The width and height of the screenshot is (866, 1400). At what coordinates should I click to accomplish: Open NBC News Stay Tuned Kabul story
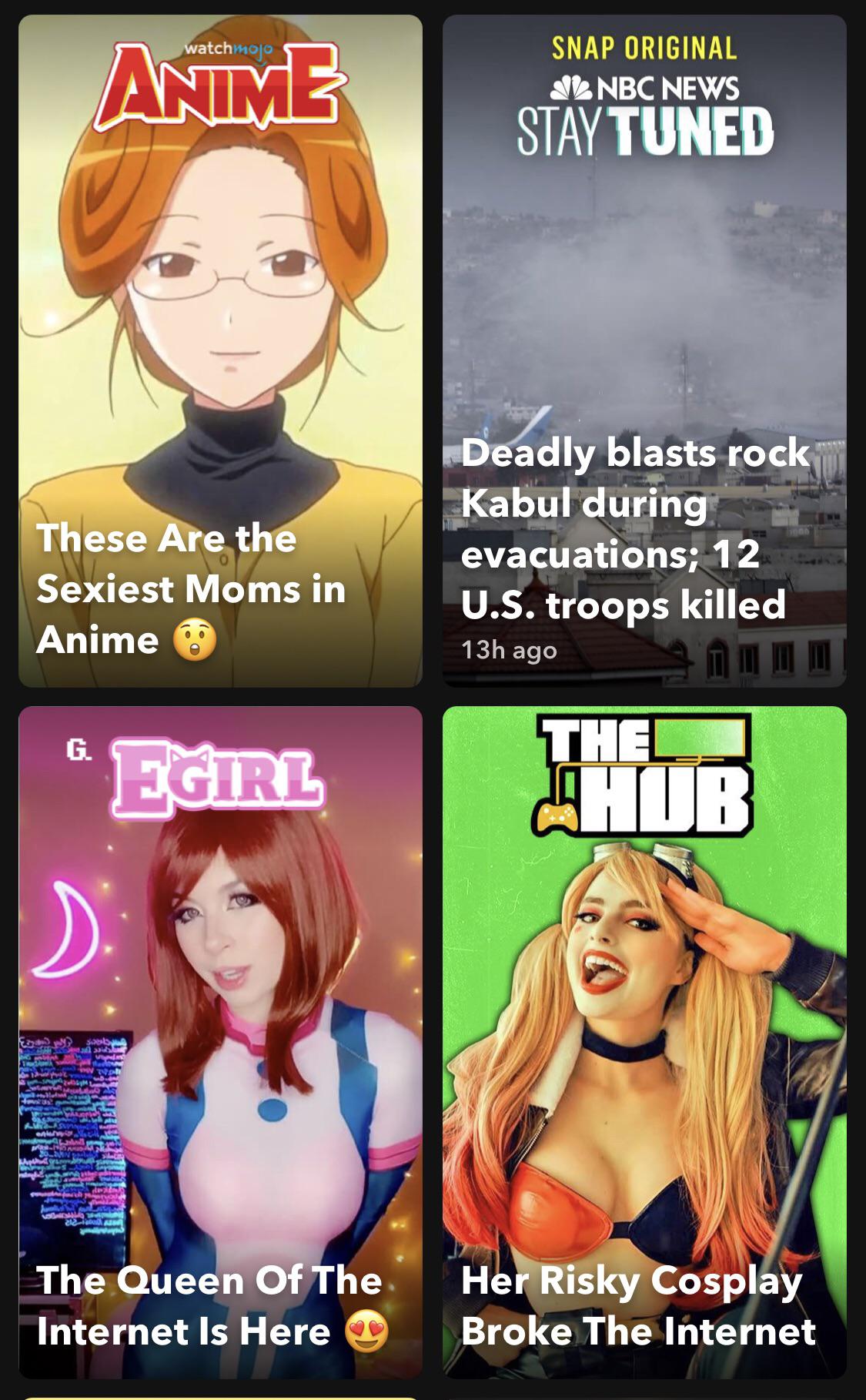(644, 351)
